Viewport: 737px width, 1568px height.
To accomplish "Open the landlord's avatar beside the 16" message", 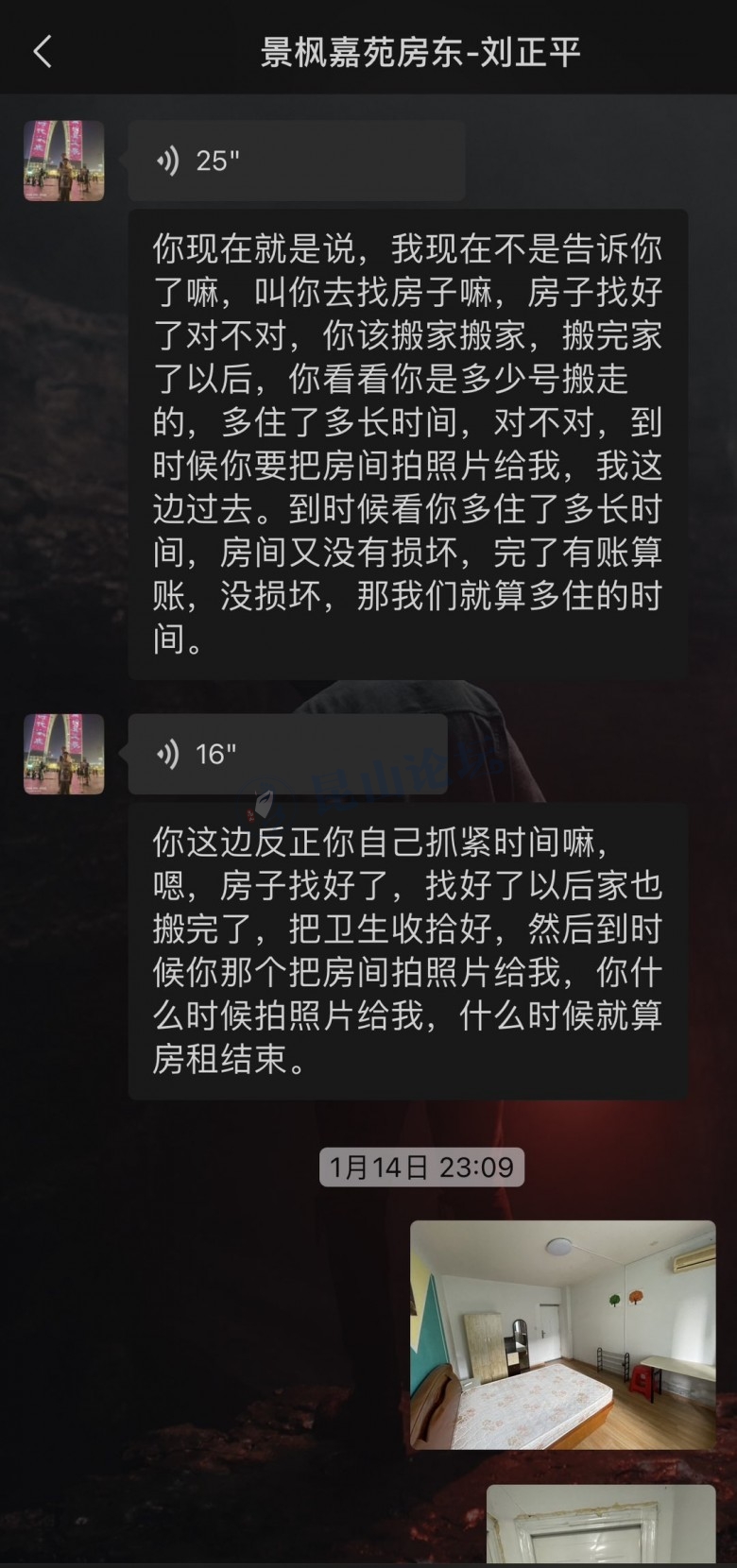I will [64, 754].
